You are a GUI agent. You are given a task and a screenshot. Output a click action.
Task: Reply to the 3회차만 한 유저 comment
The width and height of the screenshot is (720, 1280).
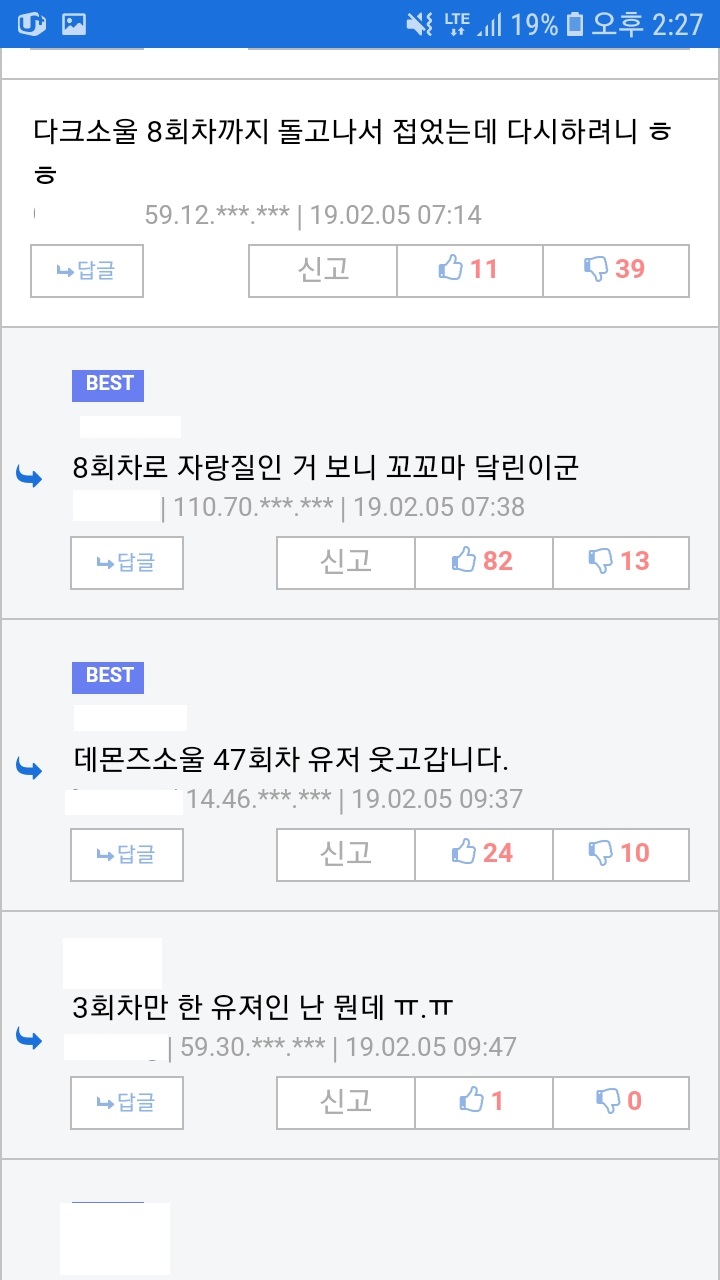pyautogui.click(x=127, y=1103)
